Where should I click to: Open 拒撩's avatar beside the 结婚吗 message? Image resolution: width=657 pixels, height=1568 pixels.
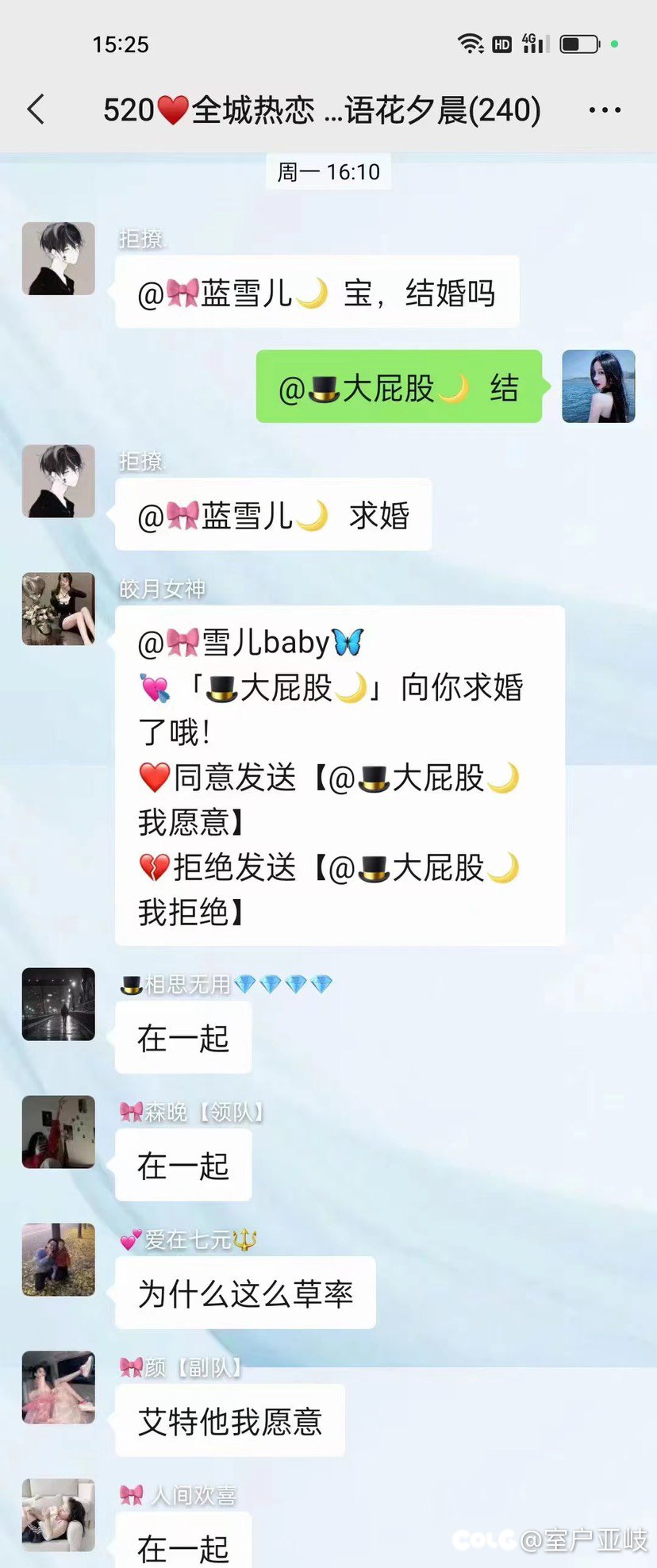point(59,259)
